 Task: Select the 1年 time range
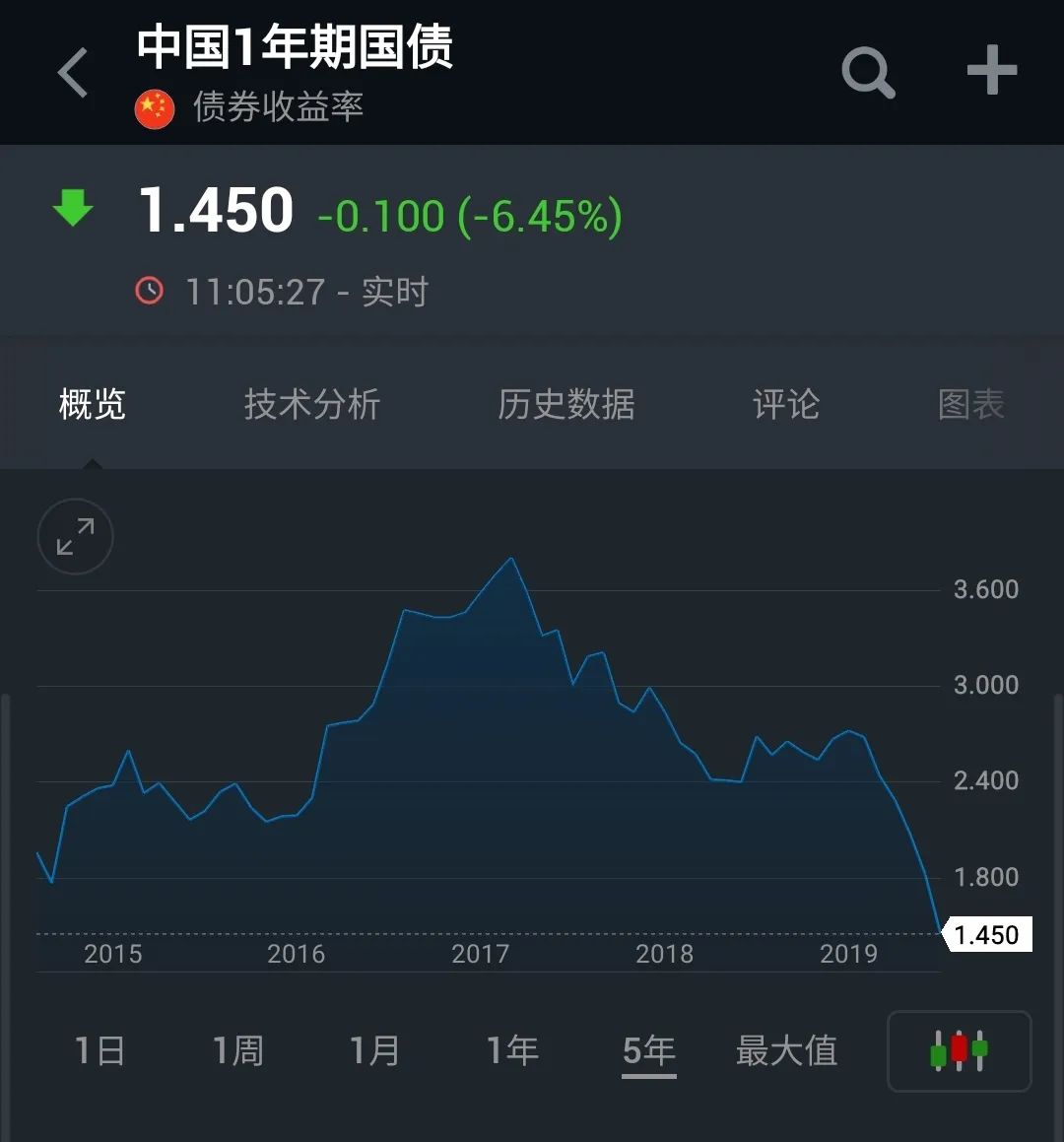pos(511,1050)
